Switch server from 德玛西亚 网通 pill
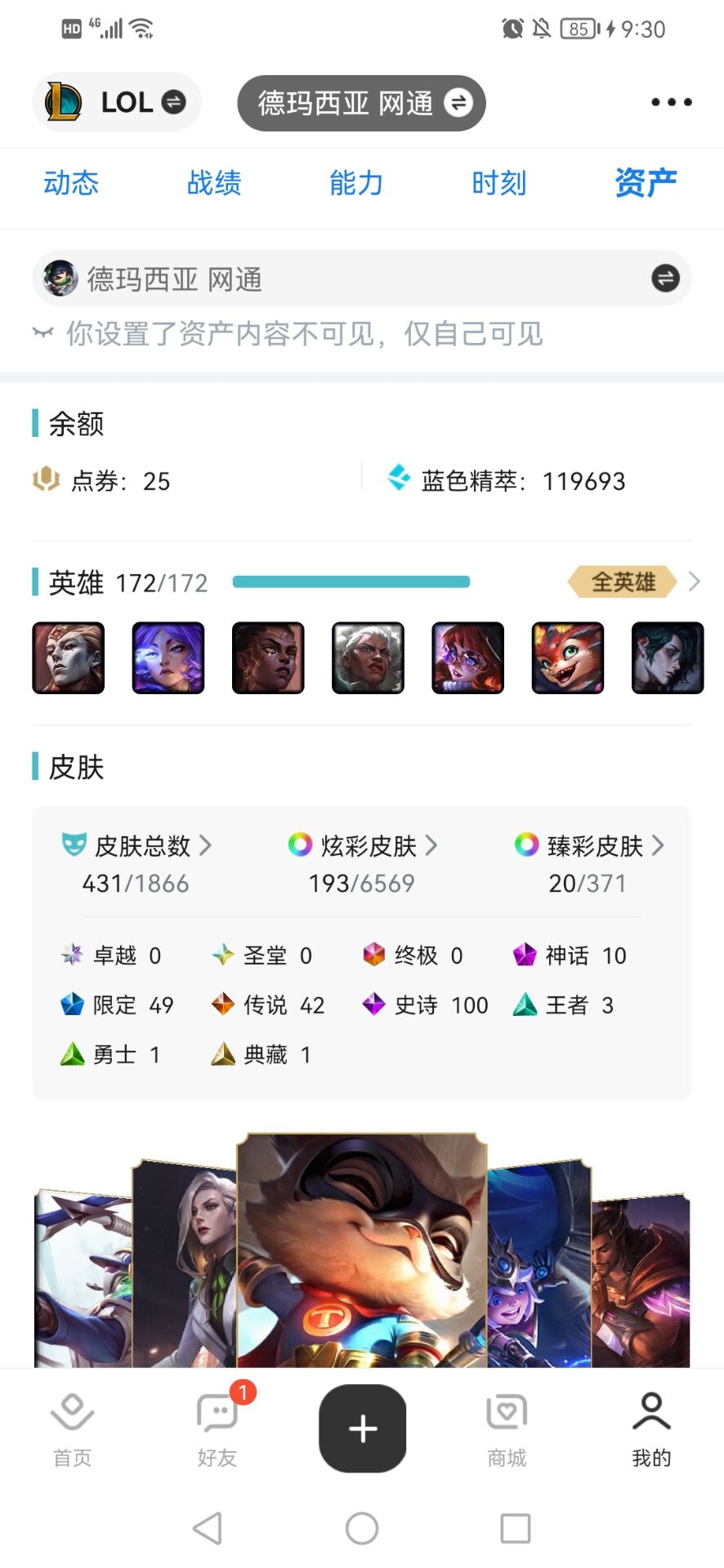Image resolution: width=724 pixels, height=1568 pixels. [361, 103]
